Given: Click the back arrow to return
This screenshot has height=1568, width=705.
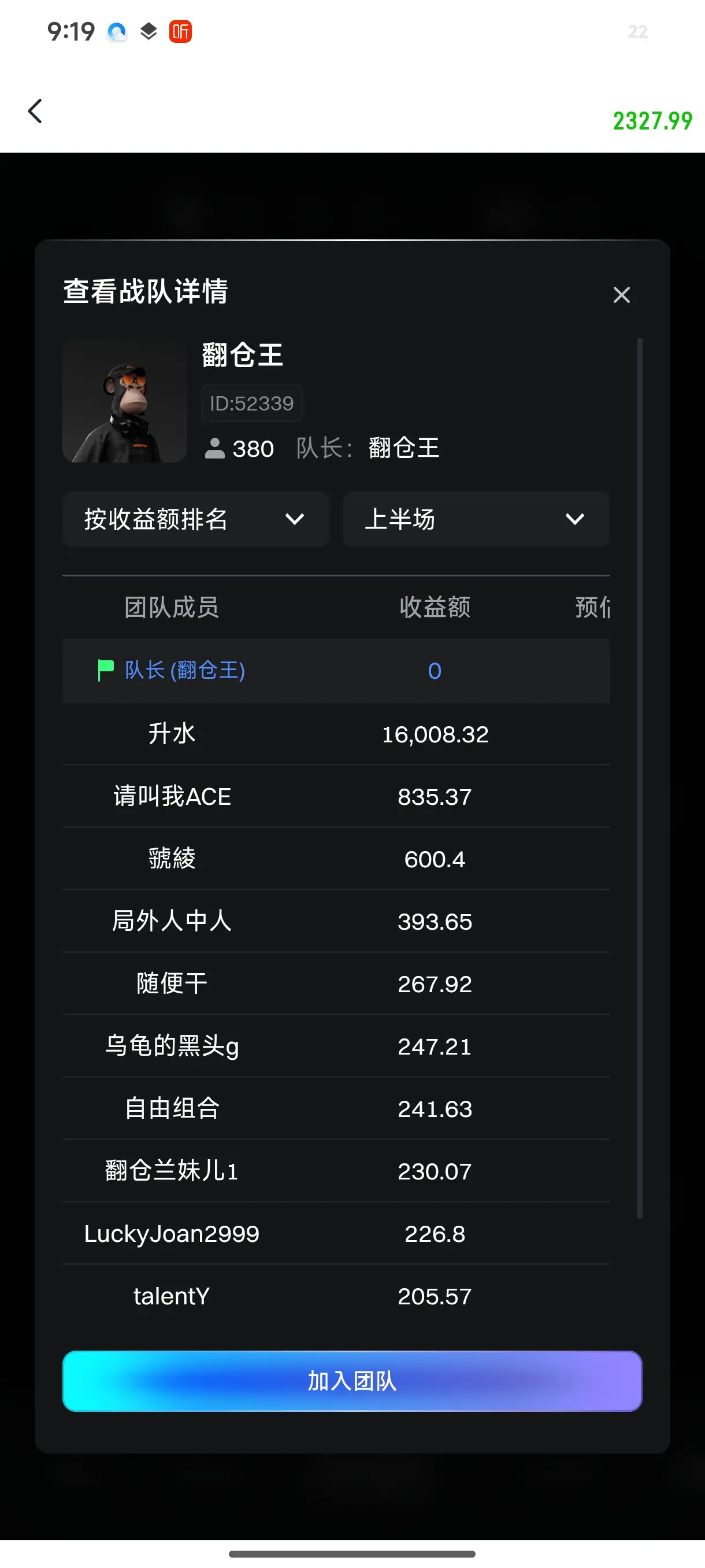Looking at the screenshot, I should (x=35, y=110).
